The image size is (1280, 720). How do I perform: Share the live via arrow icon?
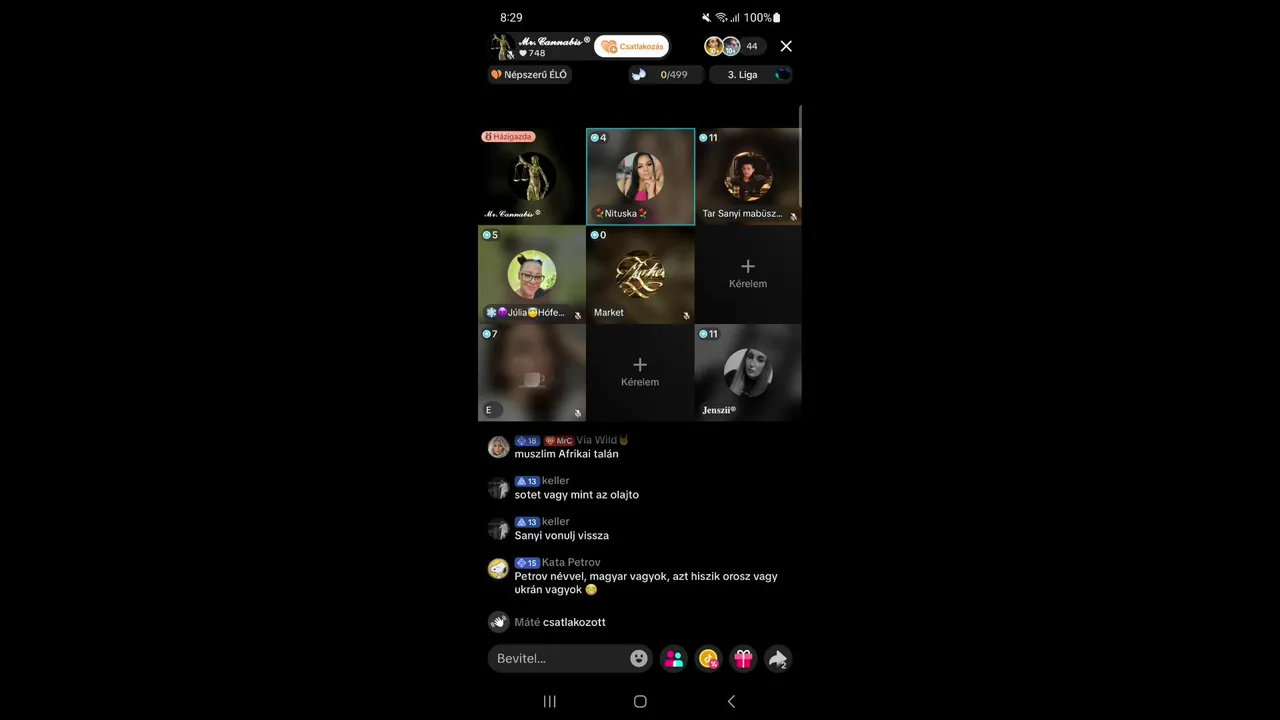click(778, 658)
